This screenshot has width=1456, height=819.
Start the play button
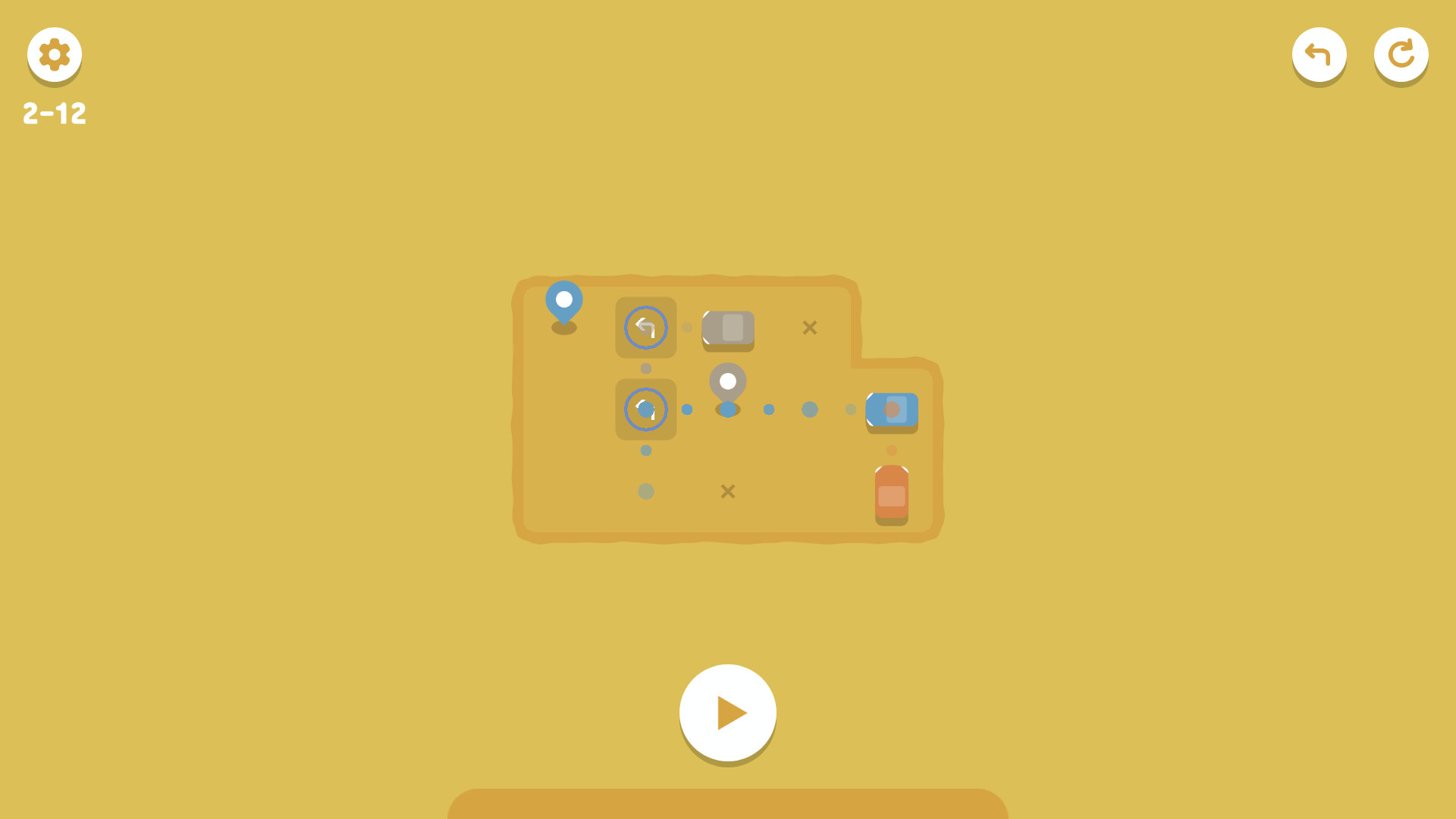[727, 713]
